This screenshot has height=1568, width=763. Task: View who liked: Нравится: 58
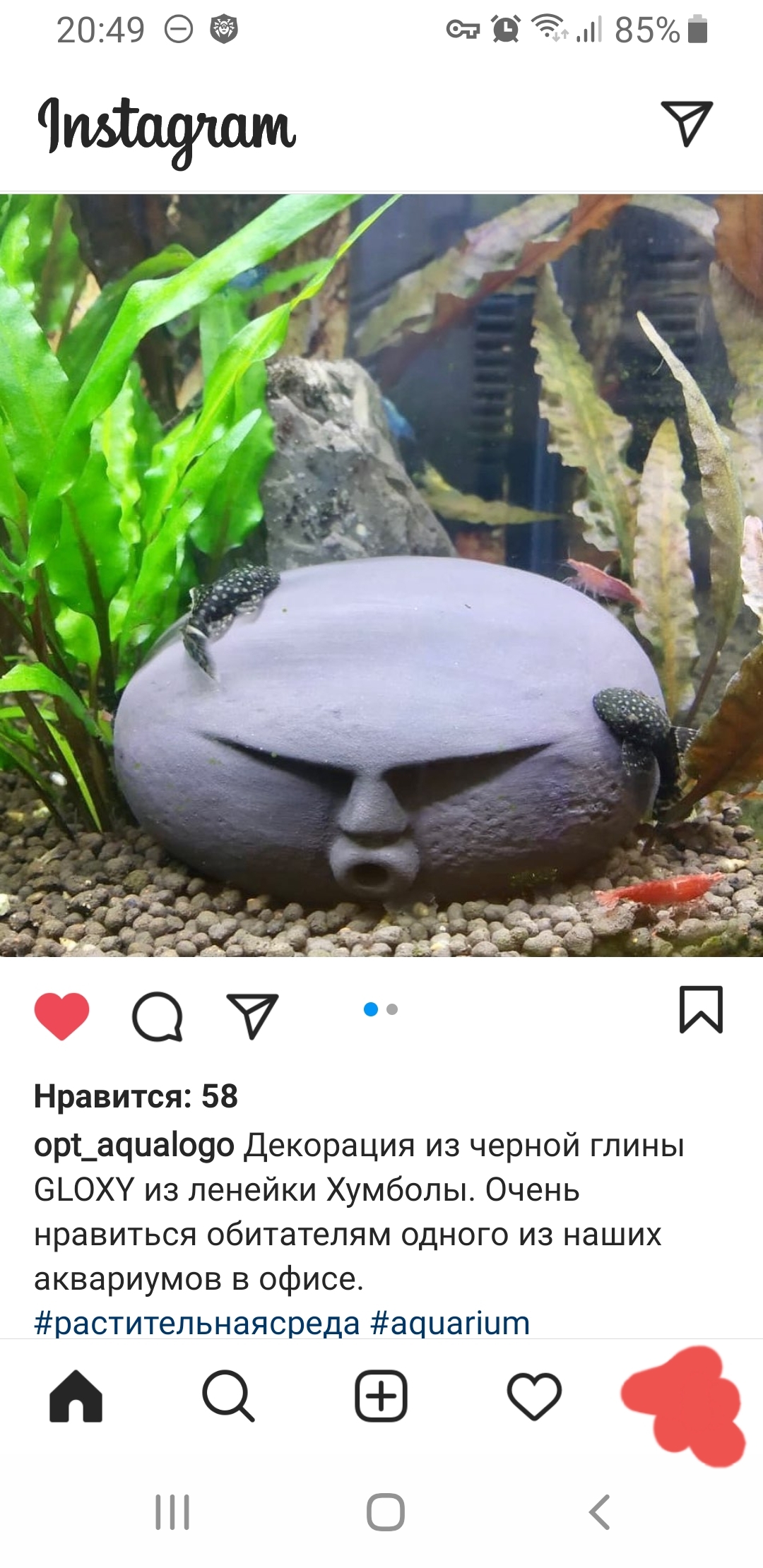pos(136,1096)
